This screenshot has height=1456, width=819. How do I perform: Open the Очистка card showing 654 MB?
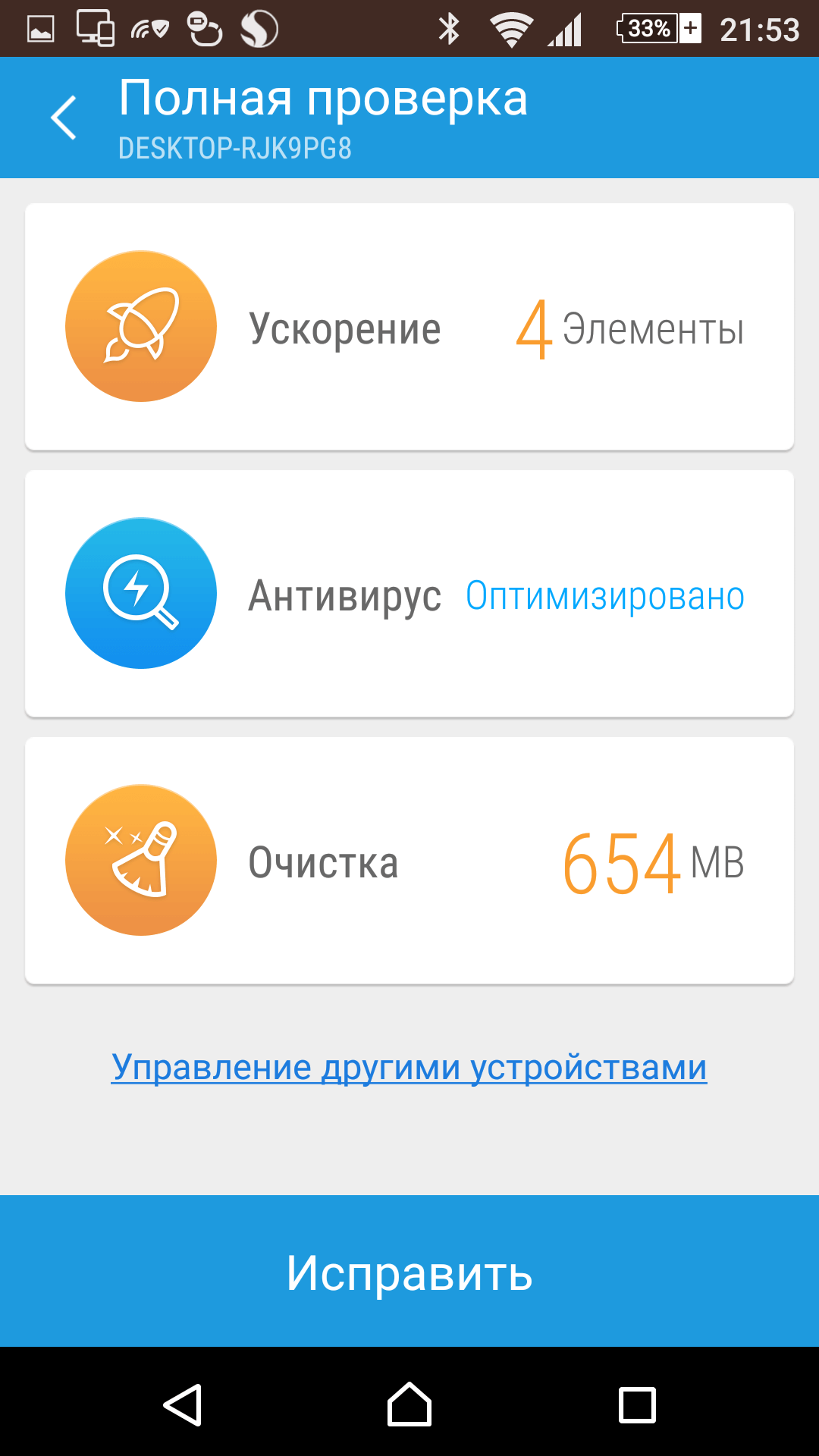click(409, 861)
